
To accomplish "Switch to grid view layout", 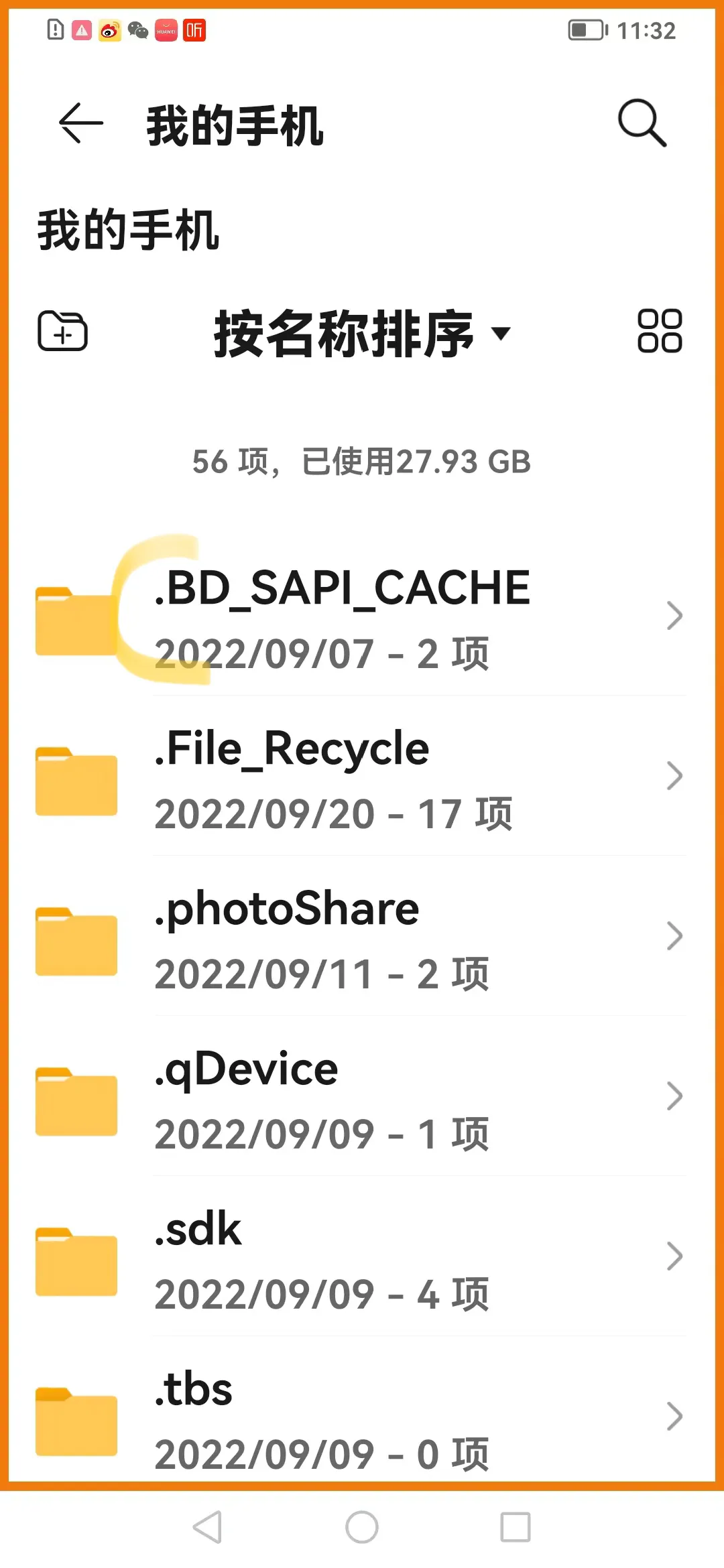I will coord(660,331).
